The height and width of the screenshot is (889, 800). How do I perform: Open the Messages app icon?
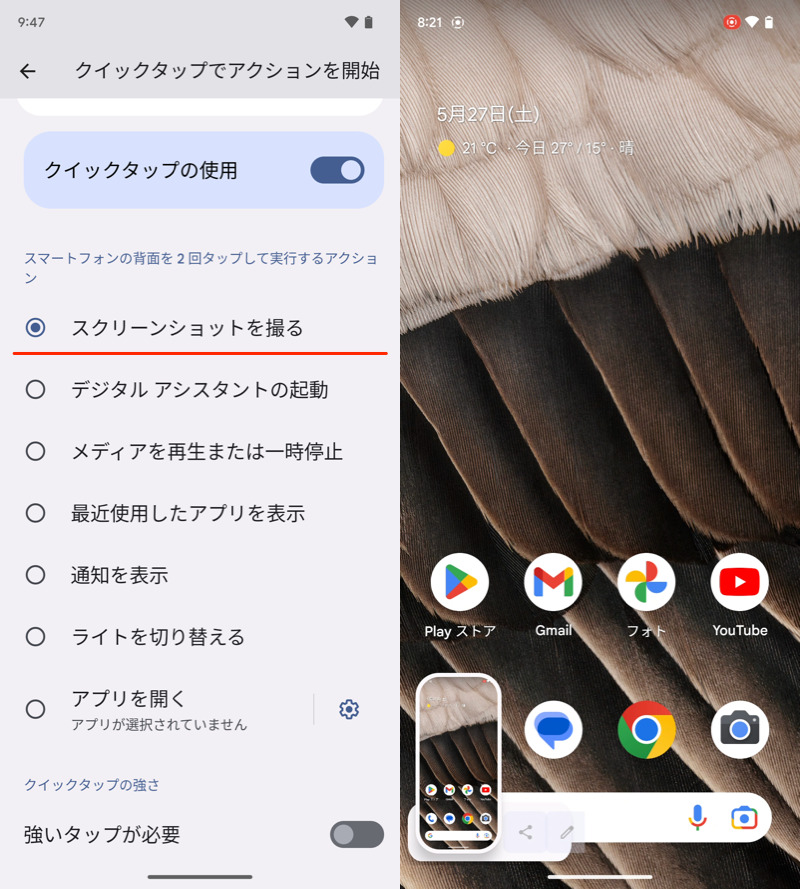pyautogui.click(x=553, y=730)
